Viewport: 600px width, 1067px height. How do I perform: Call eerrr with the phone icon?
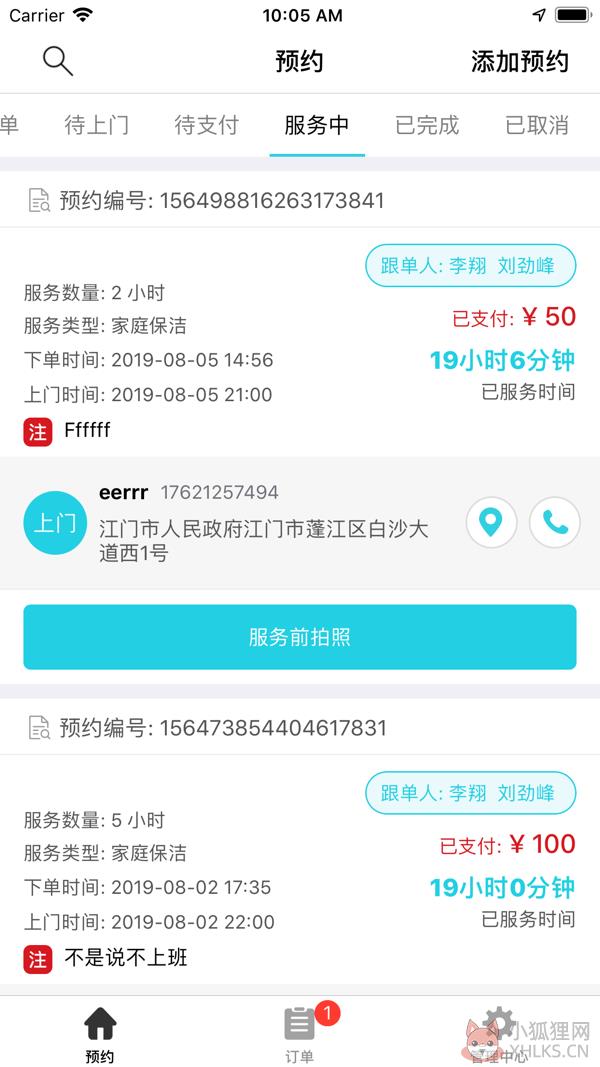(x=555, y=523)
